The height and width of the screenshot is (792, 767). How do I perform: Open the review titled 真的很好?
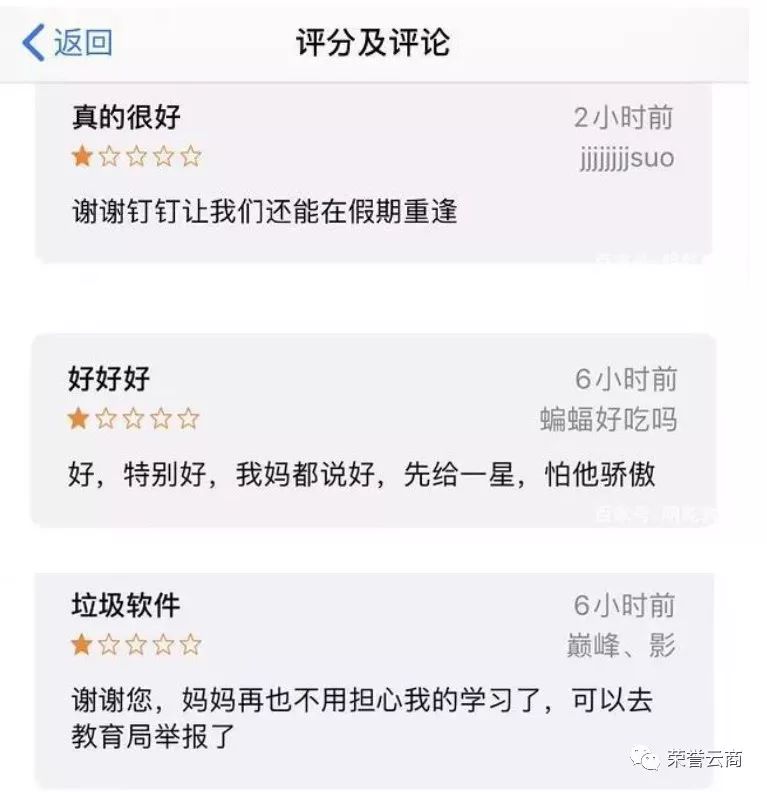click(126, 118)
